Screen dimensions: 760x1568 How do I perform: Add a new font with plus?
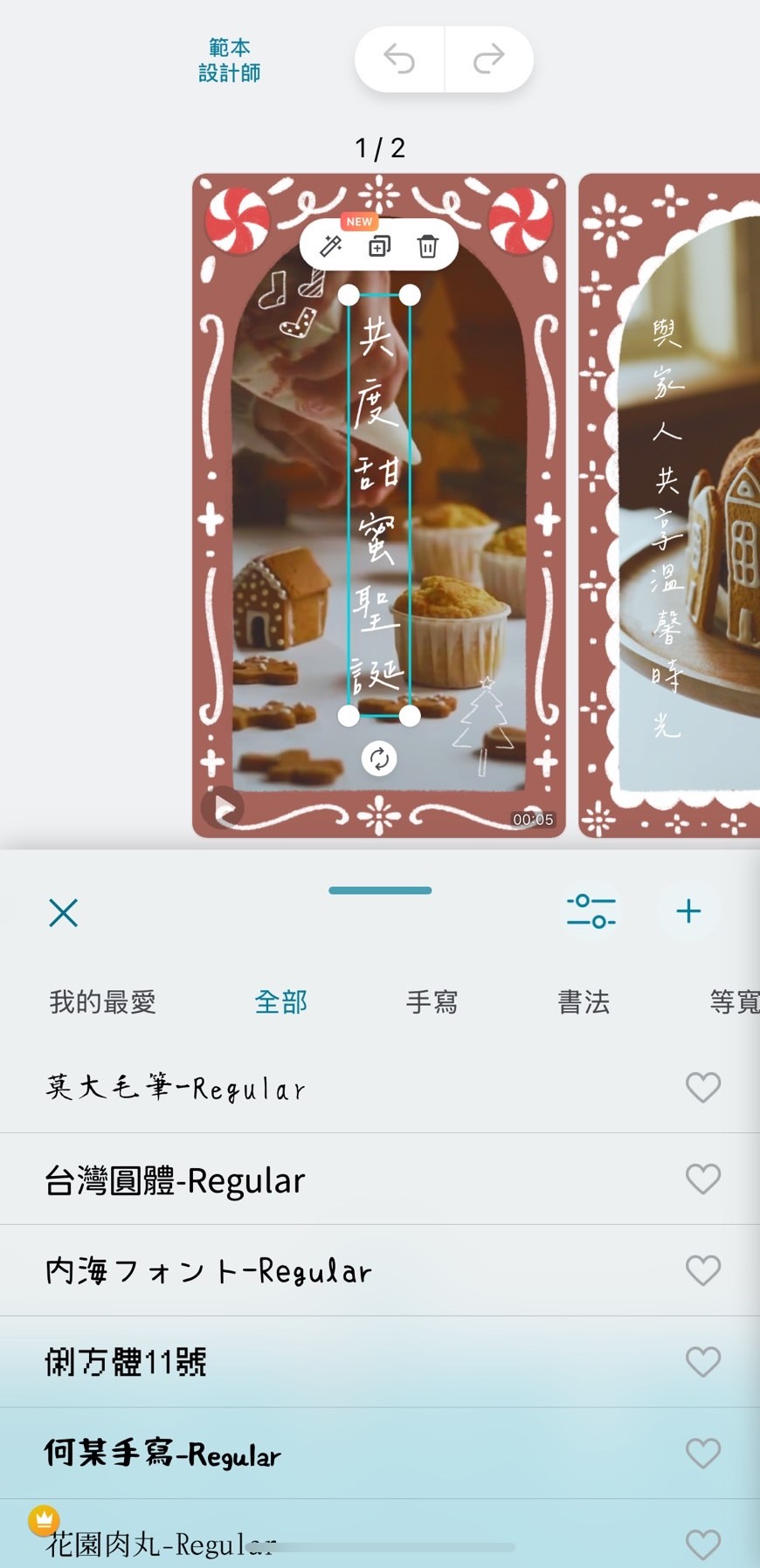coord(688,911)
